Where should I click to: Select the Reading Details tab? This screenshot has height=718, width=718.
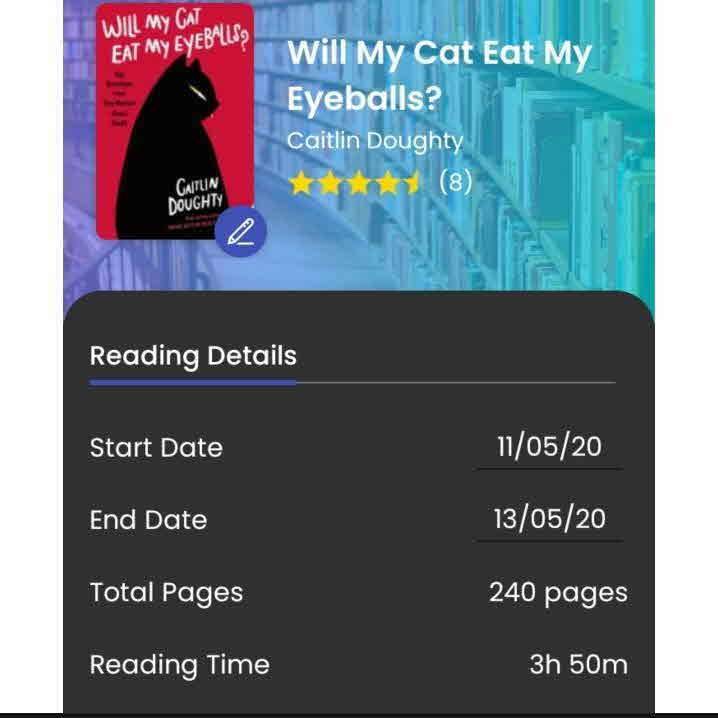tap(193, 356)
